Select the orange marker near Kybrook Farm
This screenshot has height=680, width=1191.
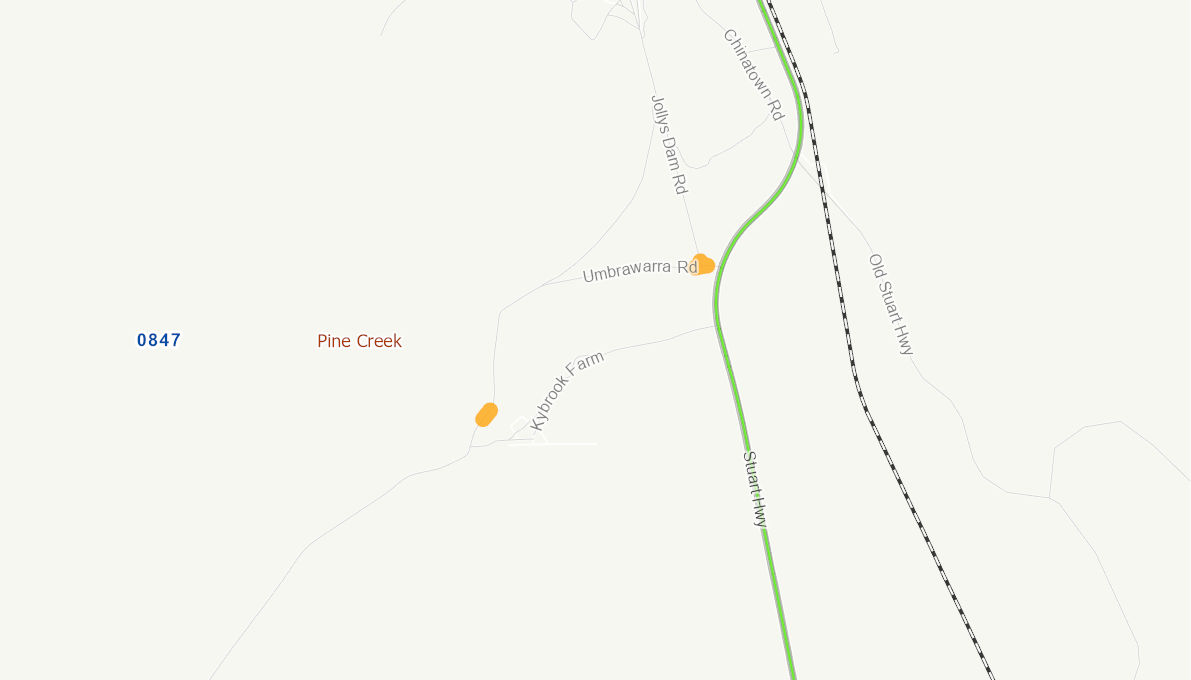point(486,414)
